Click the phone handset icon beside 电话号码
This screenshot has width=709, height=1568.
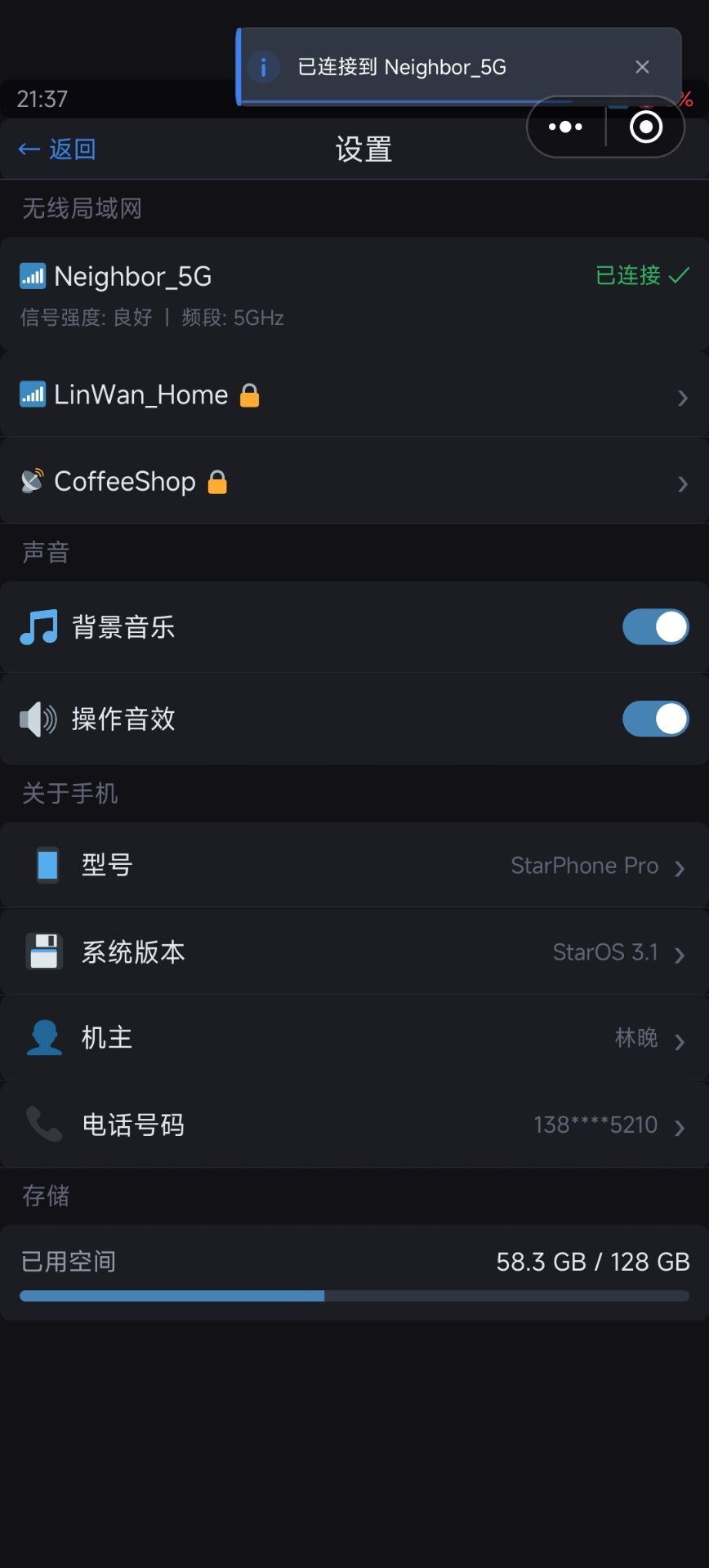pyautogui.click(x=43, y=1125)
